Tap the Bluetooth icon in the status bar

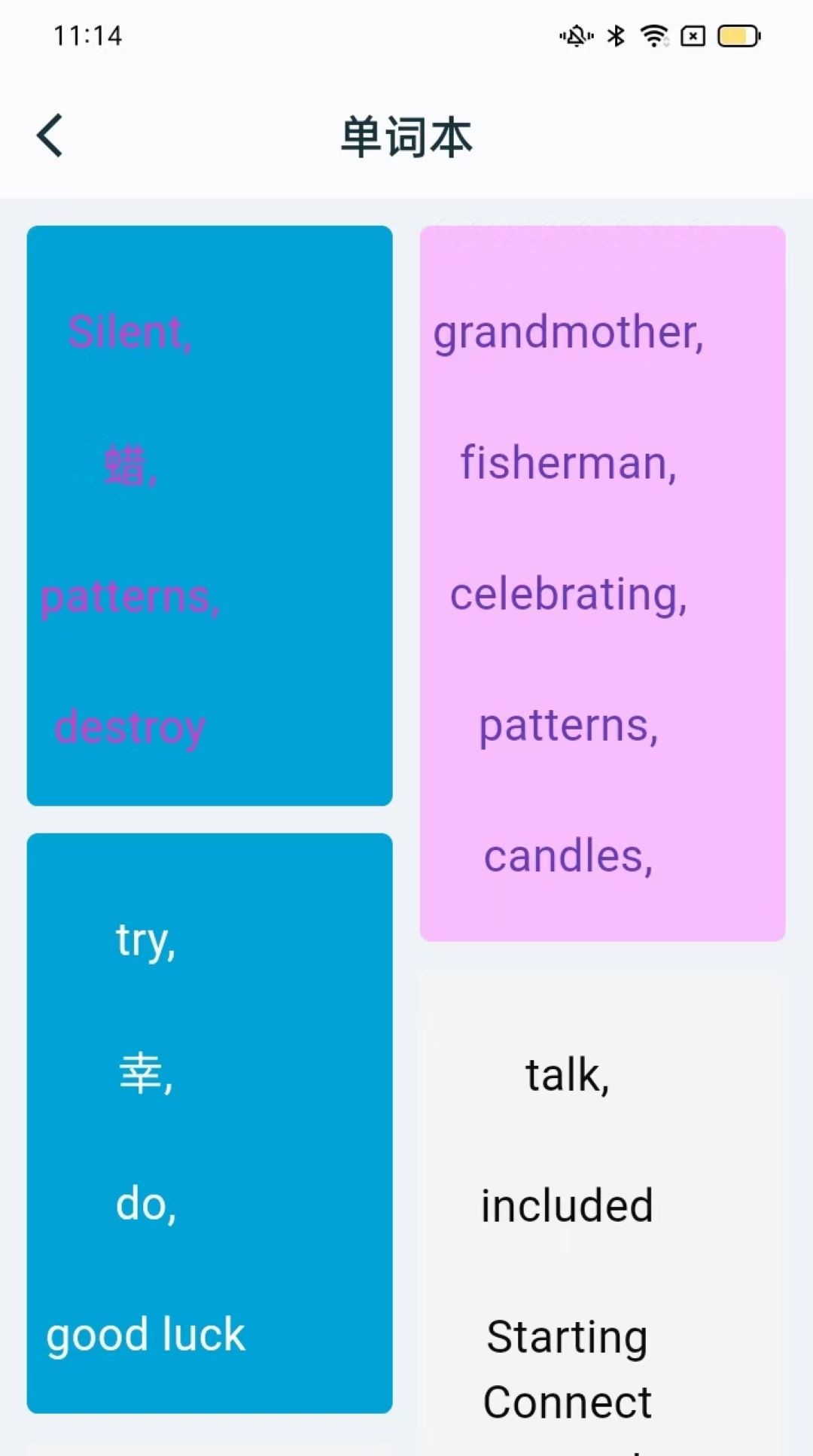point(617,35)
